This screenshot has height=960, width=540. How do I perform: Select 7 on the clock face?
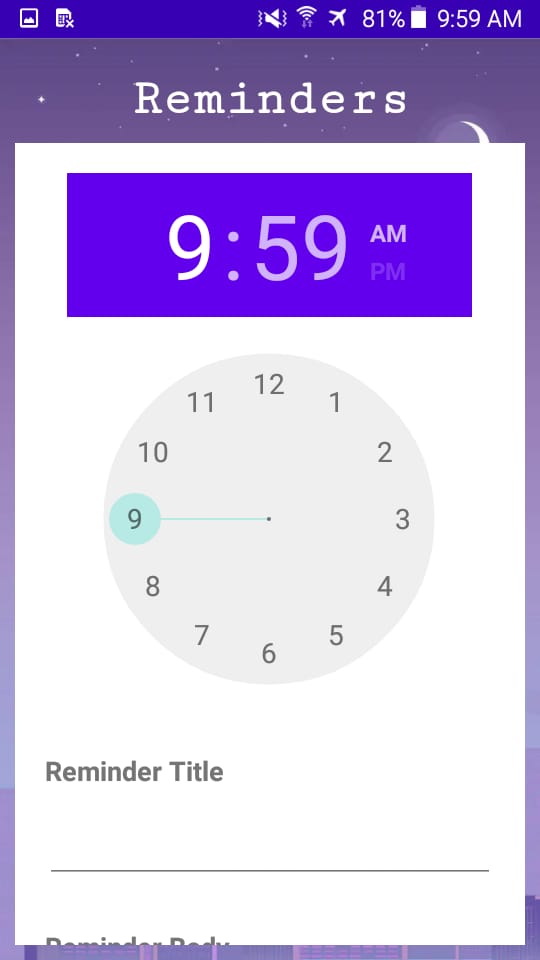coord(201,635)
